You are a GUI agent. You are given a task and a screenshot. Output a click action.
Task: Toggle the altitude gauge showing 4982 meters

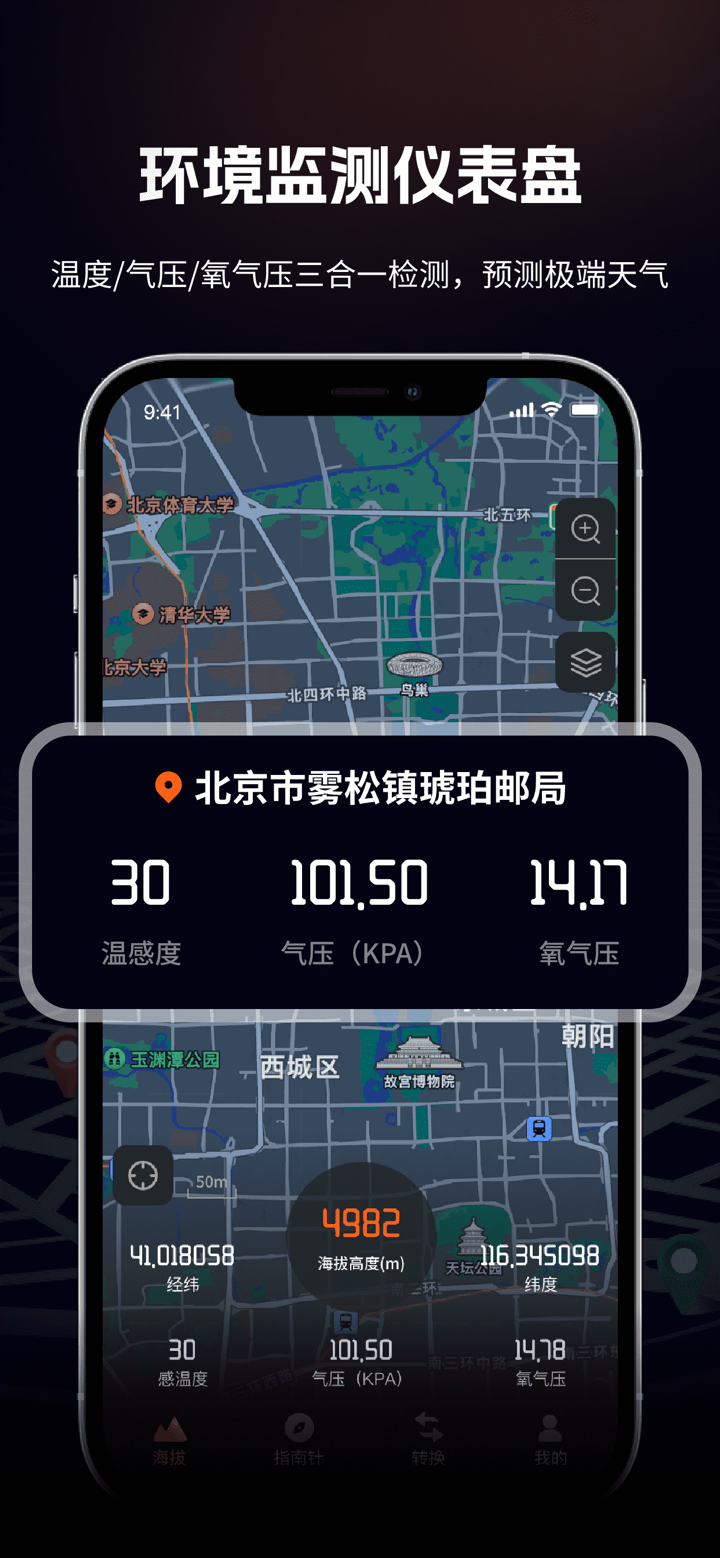[360, 1221]
